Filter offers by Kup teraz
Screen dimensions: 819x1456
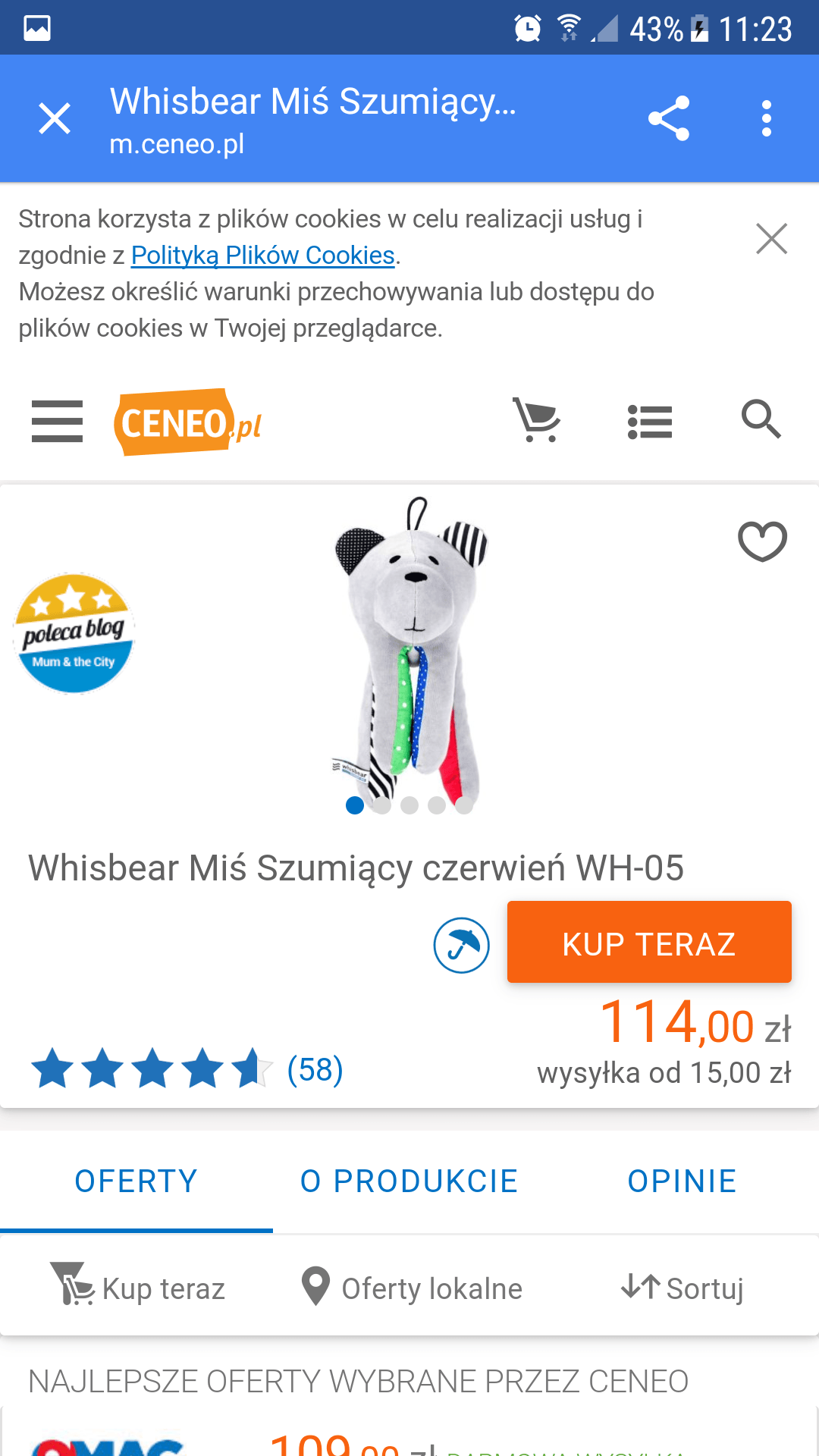pyautogui.click(x=138, y=1288)
